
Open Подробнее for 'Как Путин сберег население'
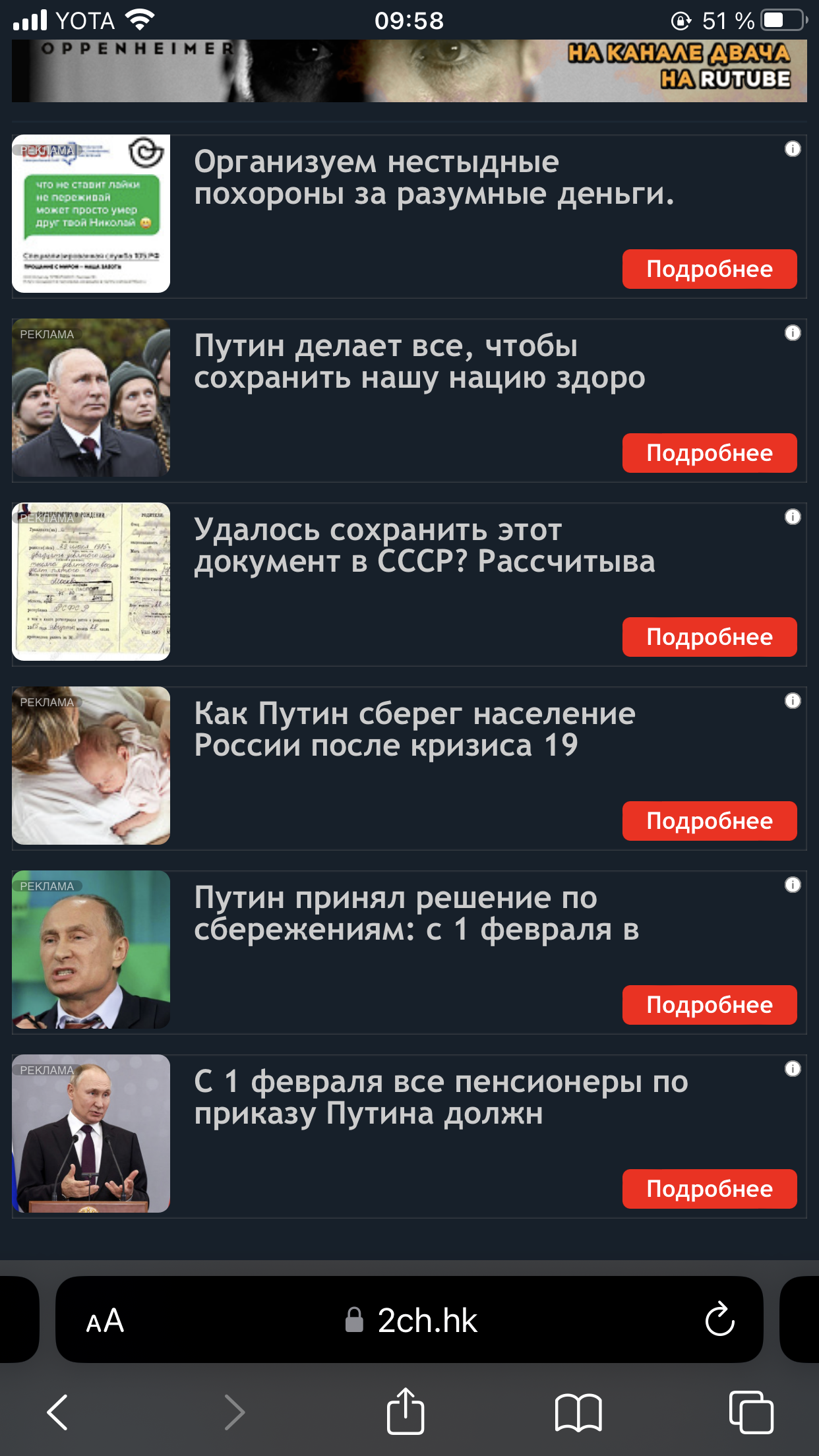[709, 821]
